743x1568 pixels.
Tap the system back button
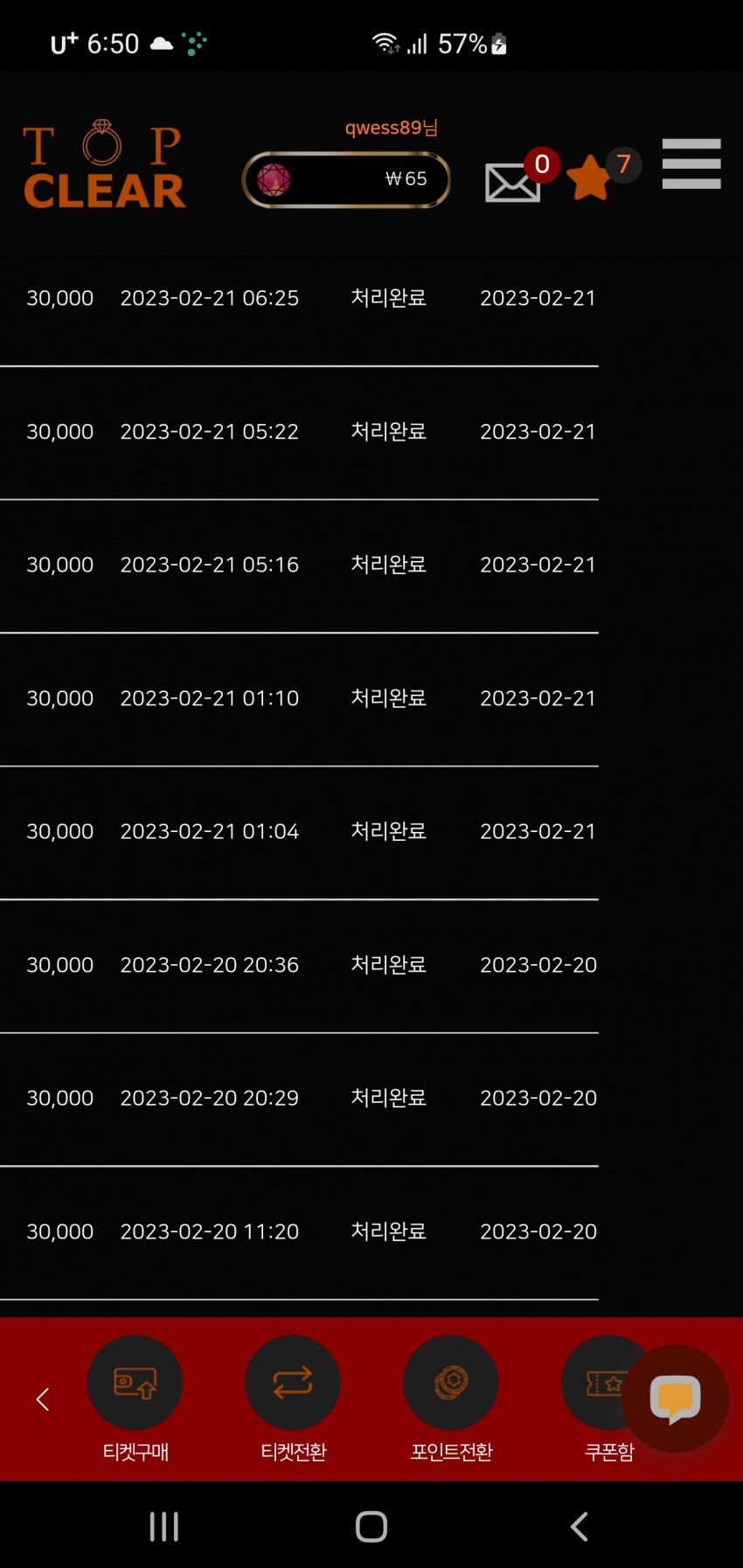pos(579,1526)
